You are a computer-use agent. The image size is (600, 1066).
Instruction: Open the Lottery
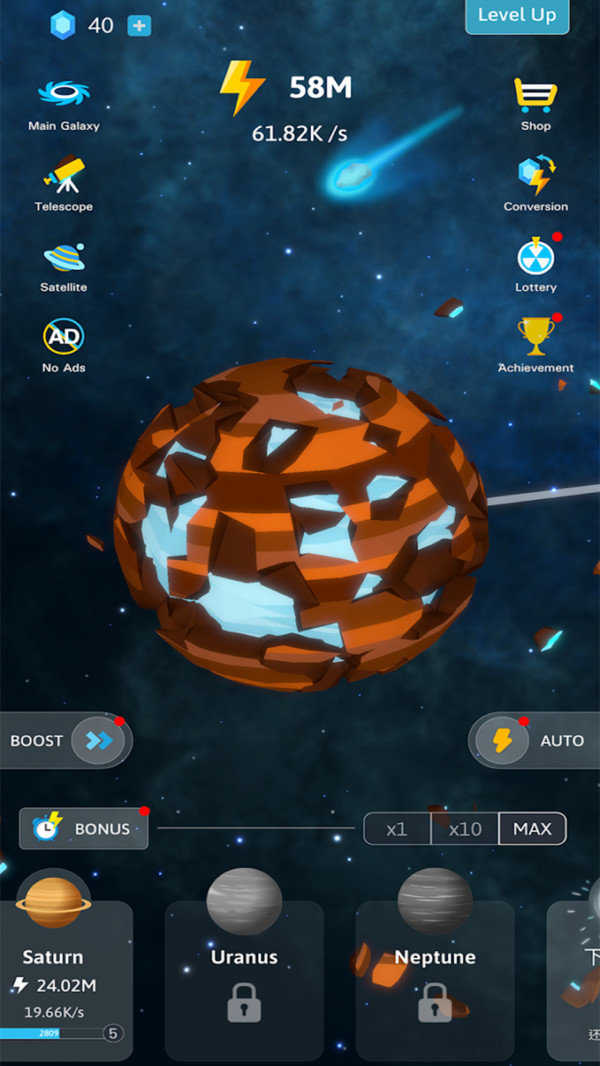pos(535,265)
